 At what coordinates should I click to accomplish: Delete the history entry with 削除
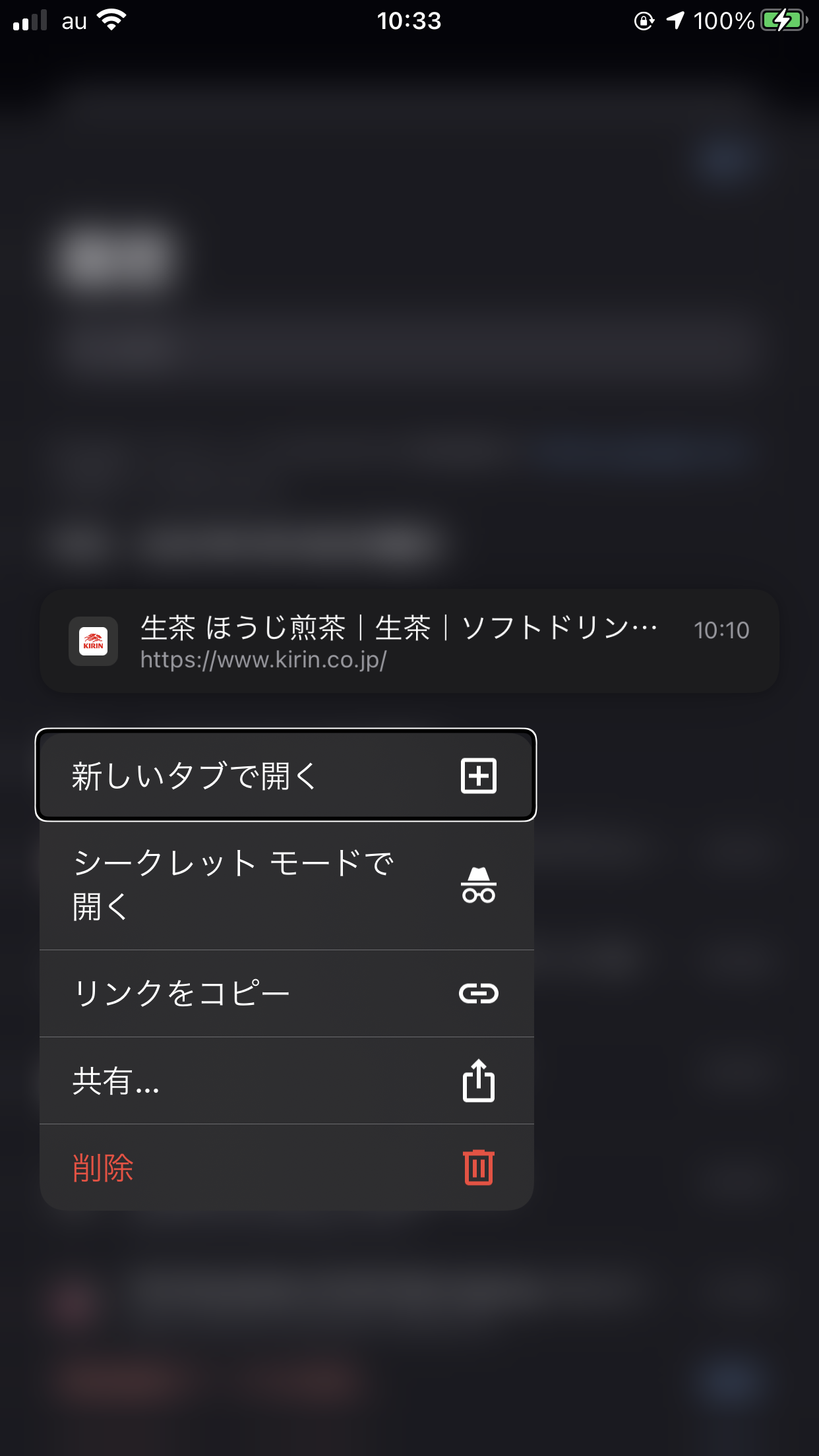point(103,1168)
